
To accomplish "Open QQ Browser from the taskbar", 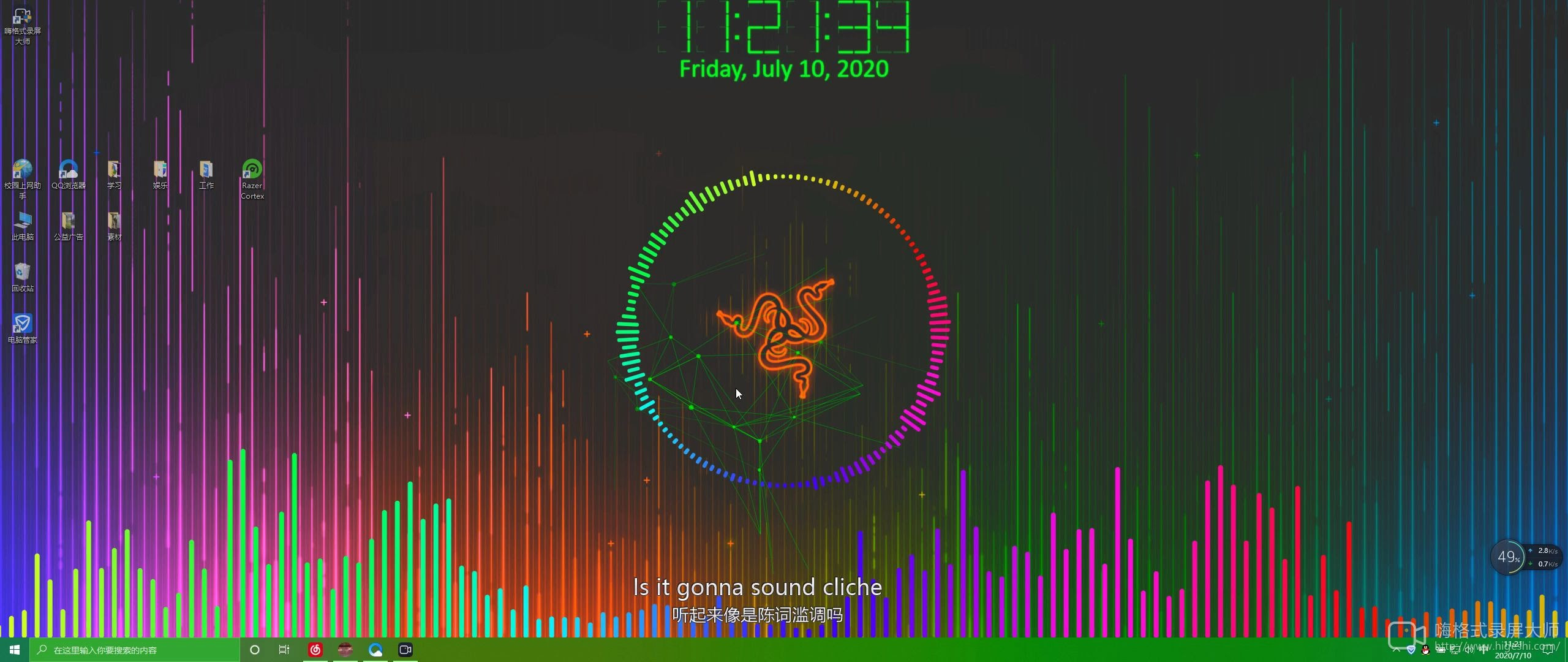I will pos(375,650).
